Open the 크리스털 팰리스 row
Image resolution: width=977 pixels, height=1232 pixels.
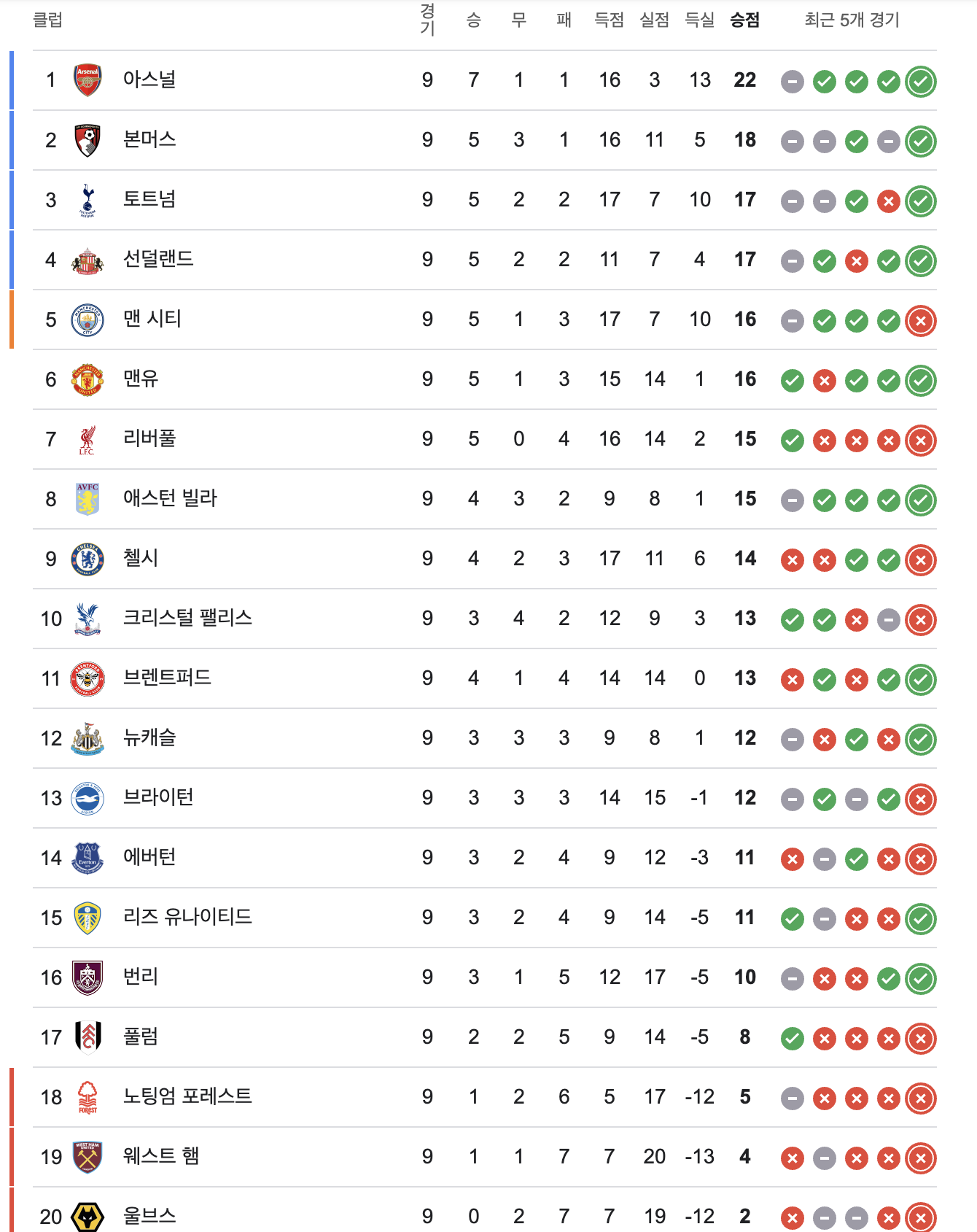pyautogui.click(x=187, y=618)
